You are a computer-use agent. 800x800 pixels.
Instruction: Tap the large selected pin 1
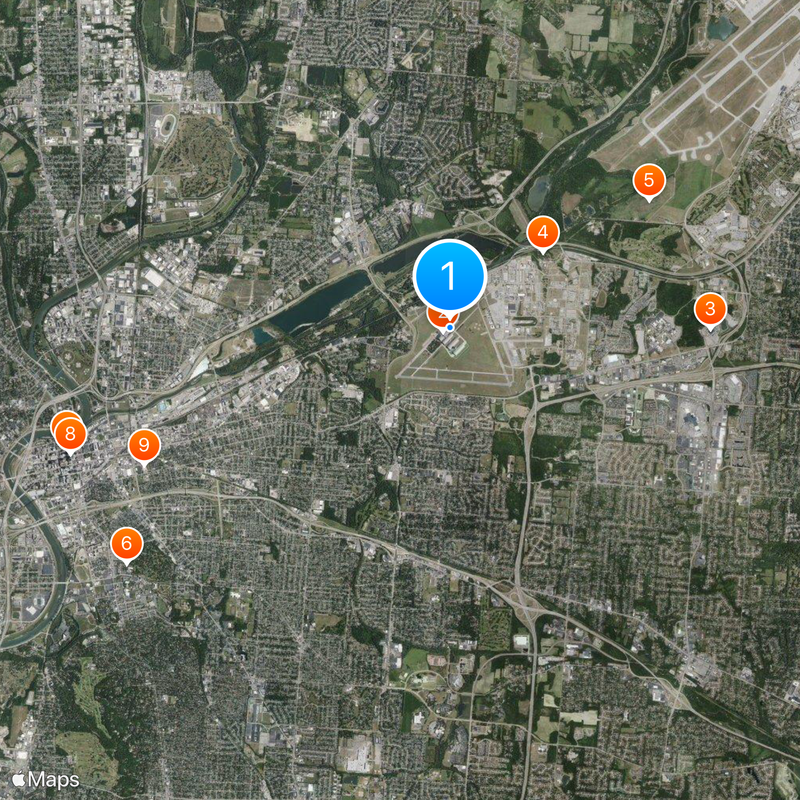click(x=449, y=275)
